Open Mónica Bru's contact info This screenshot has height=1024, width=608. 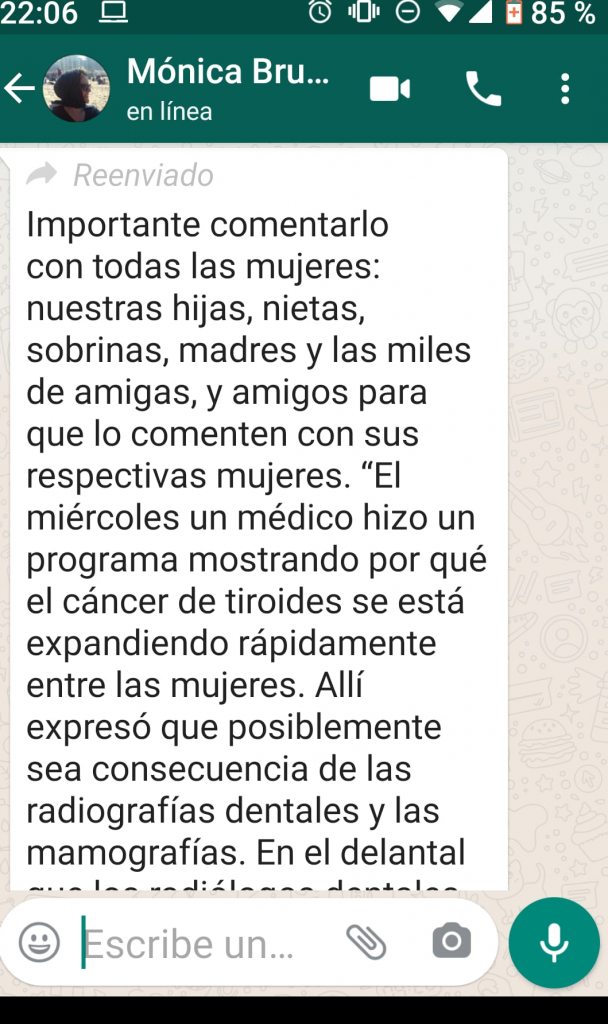[228, 89]
